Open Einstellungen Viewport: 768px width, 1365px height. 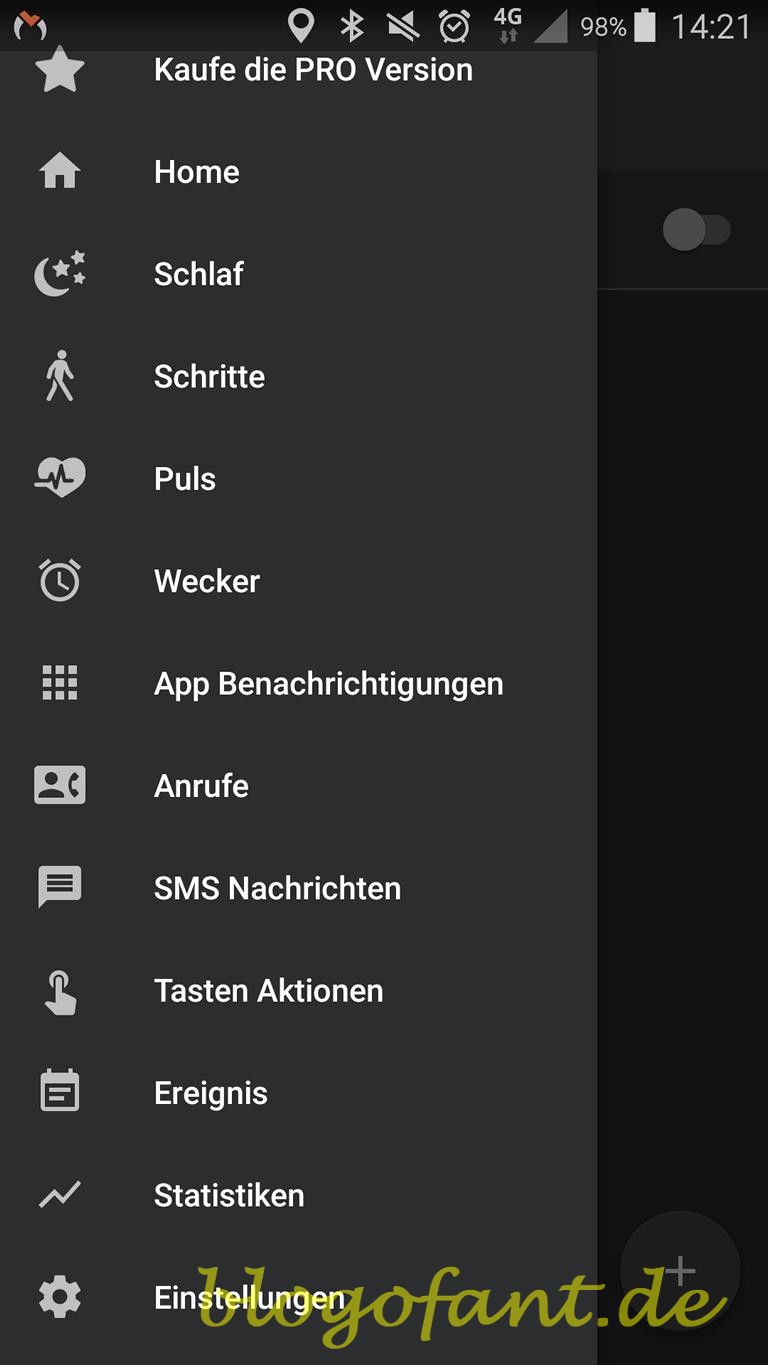coord(248,1298)
